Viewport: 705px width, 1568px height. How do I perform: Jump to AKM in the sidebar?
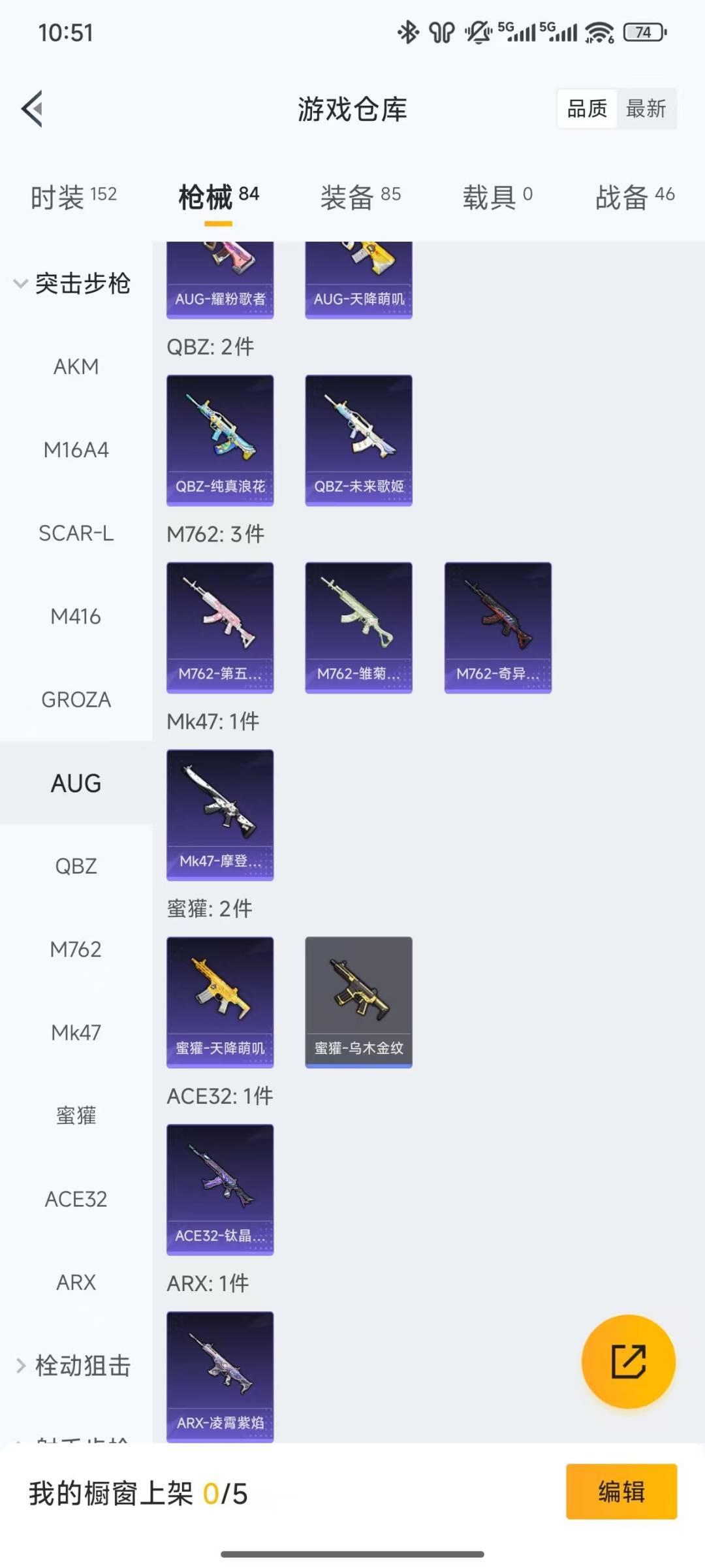[x=76, y=367]
